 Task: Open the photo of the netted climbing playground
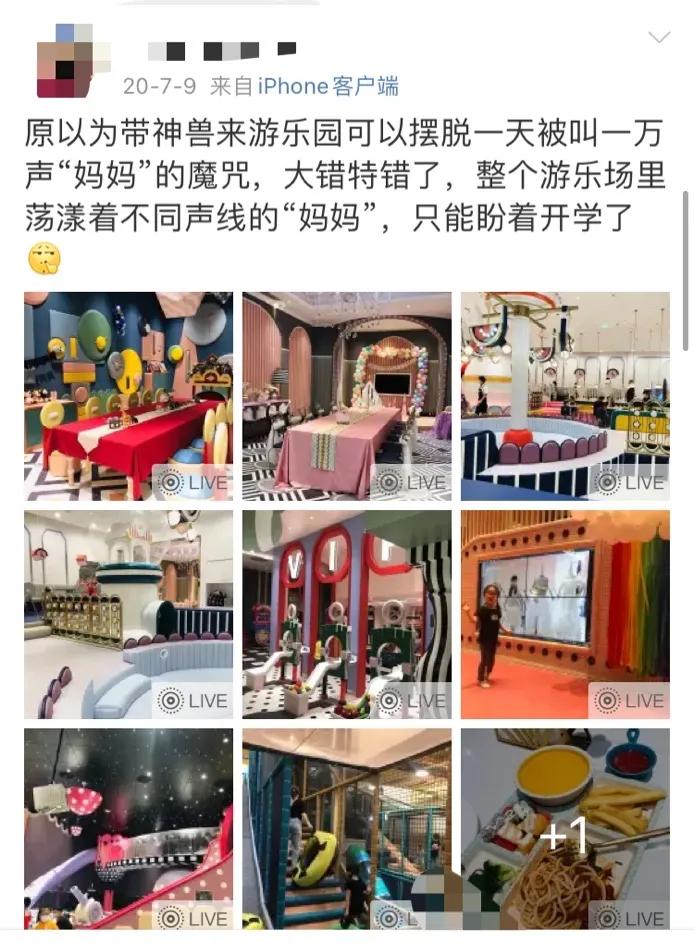[346, 830]
